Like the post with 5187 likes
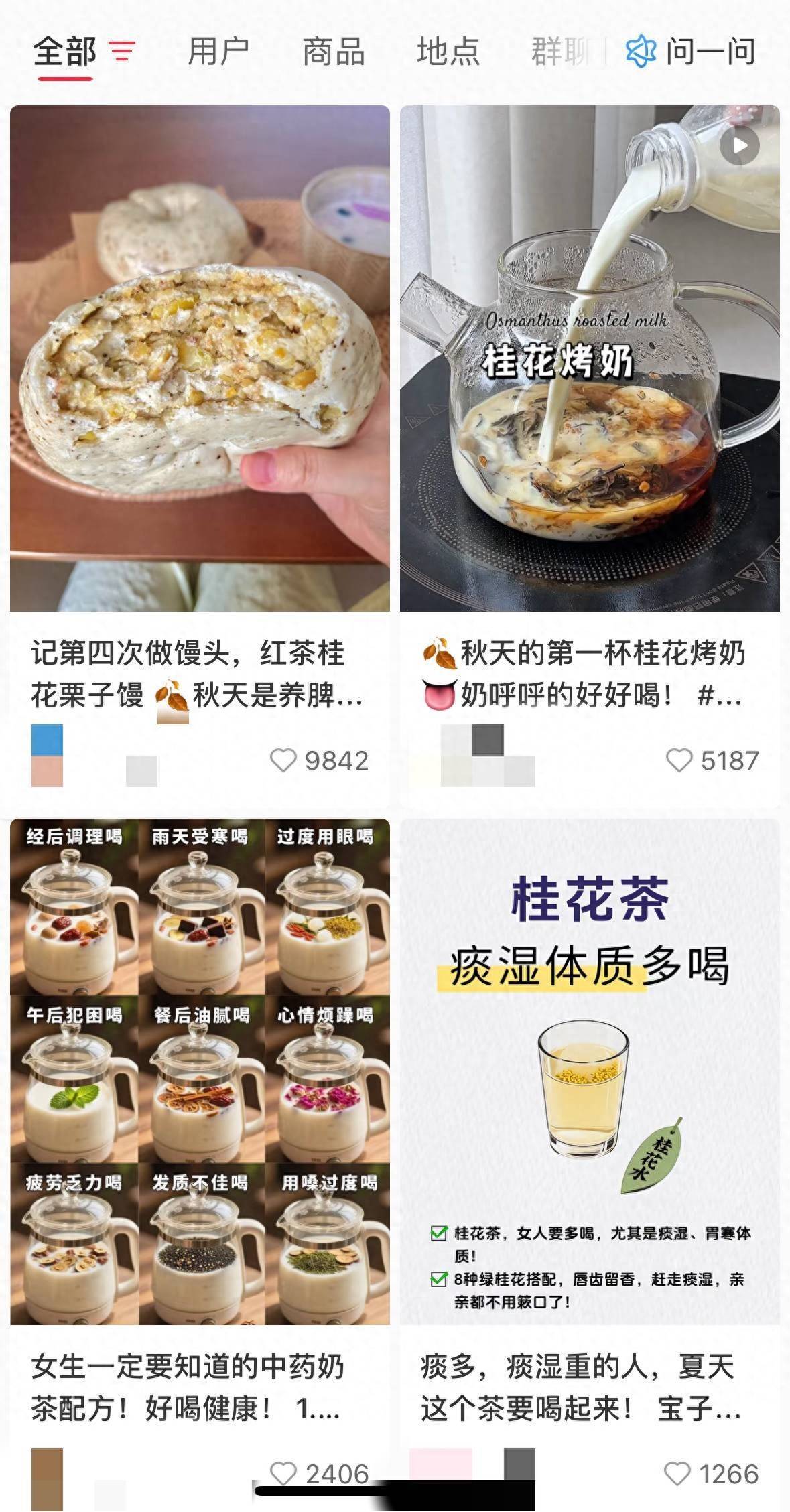Screen dimensions: 790x1512 [679, 760]
